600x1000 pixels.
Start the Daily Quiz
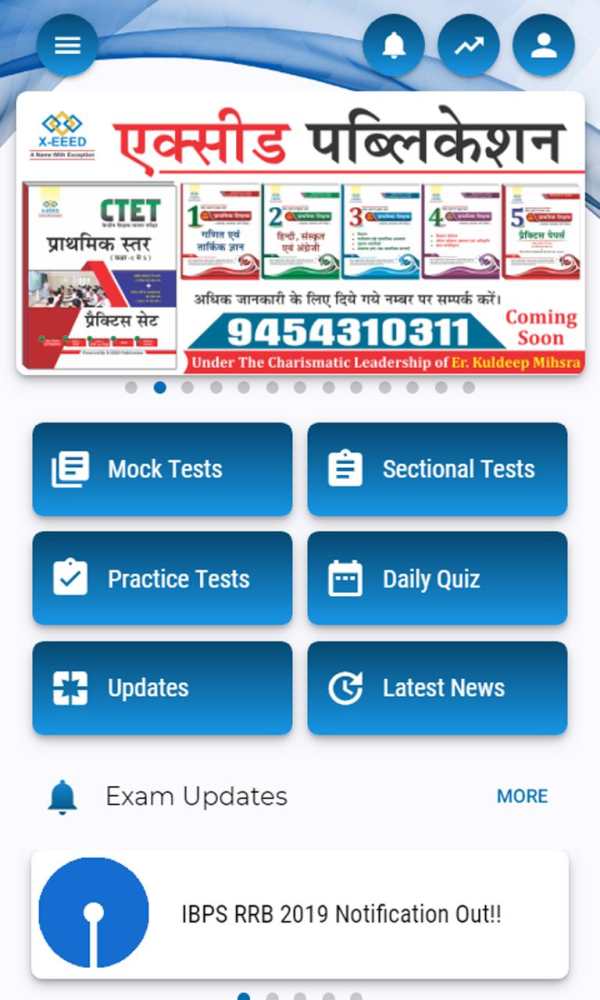437,578
